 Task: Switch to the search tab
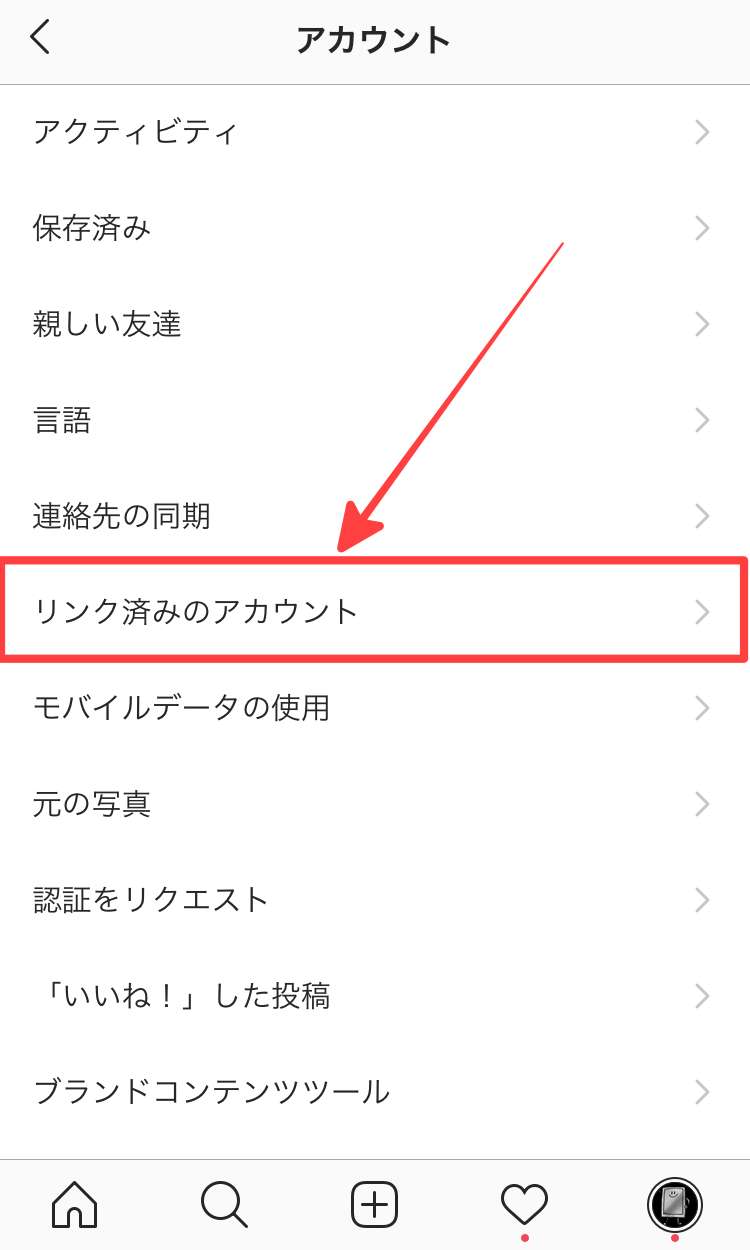click(224, 1204)
